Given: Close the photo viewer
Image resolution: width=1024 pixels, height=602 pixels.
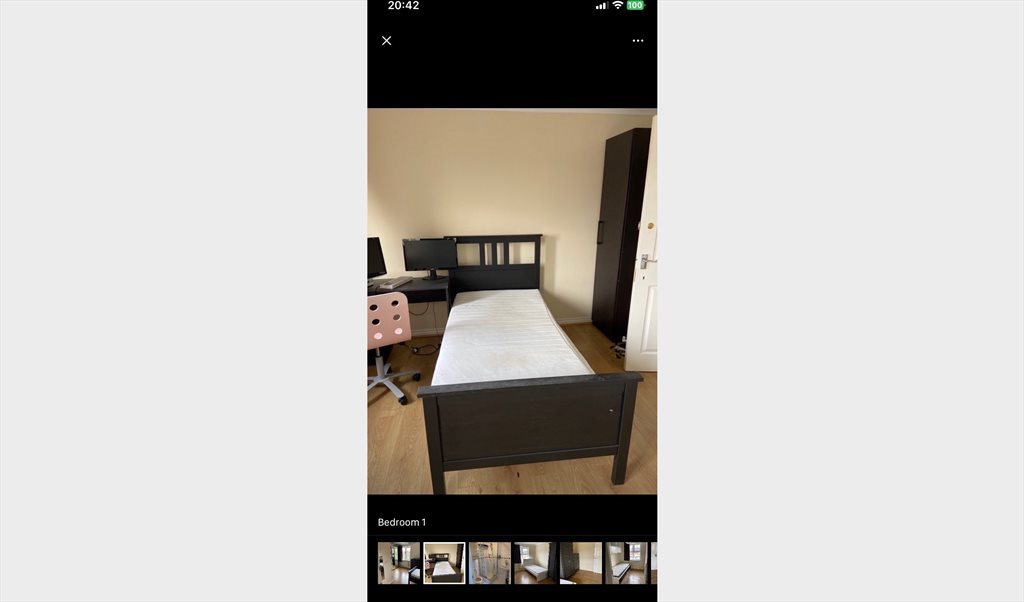Looking at the screenshot, I should [x=386, y=41].
